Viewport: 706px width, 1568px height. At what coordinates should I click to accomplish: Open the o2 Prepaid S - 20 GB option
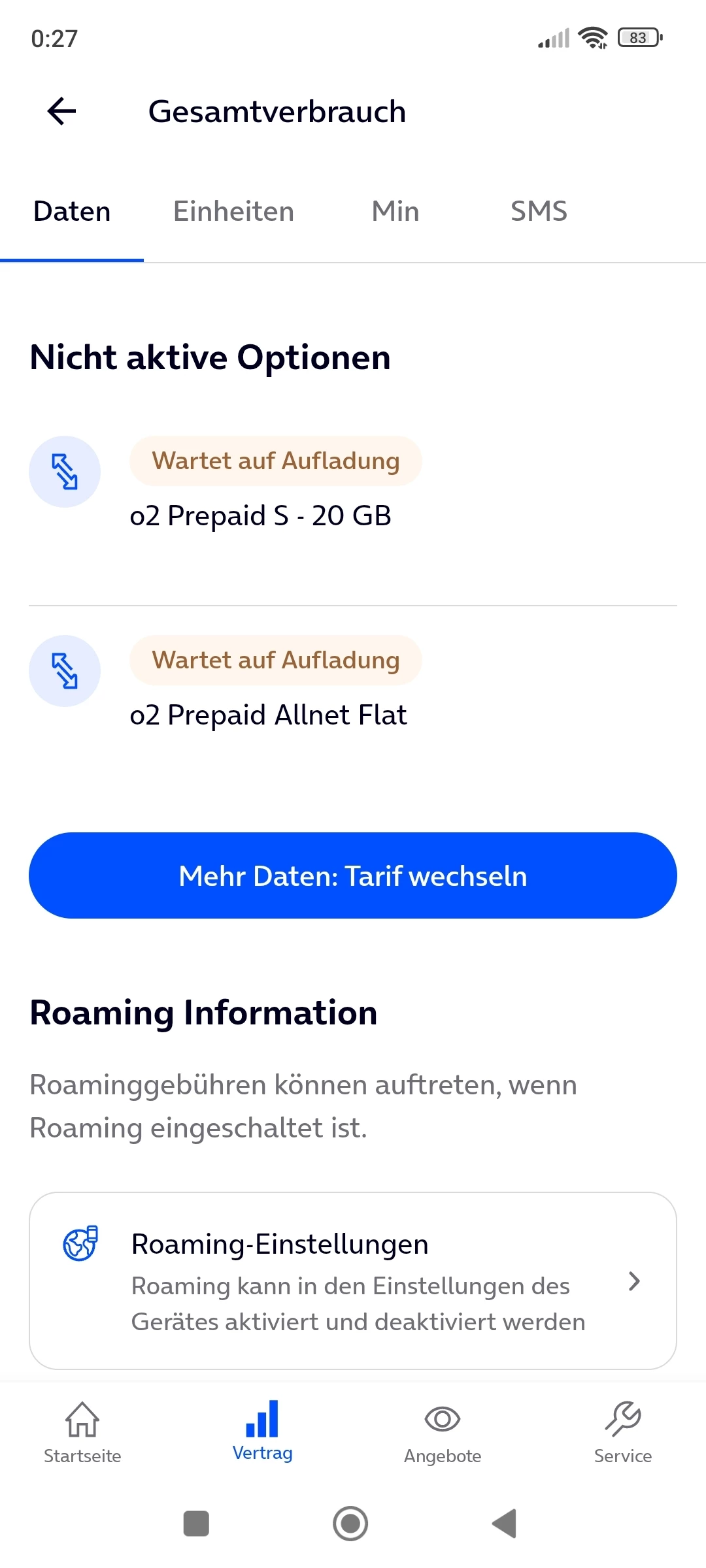point(260,515)
